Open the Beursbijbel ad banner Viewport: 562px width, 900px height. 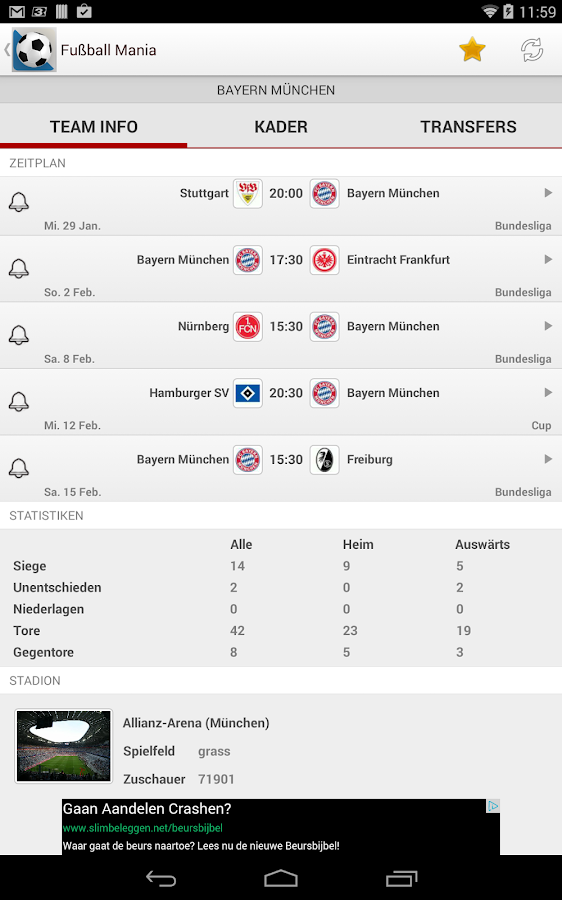click(281, 827)
